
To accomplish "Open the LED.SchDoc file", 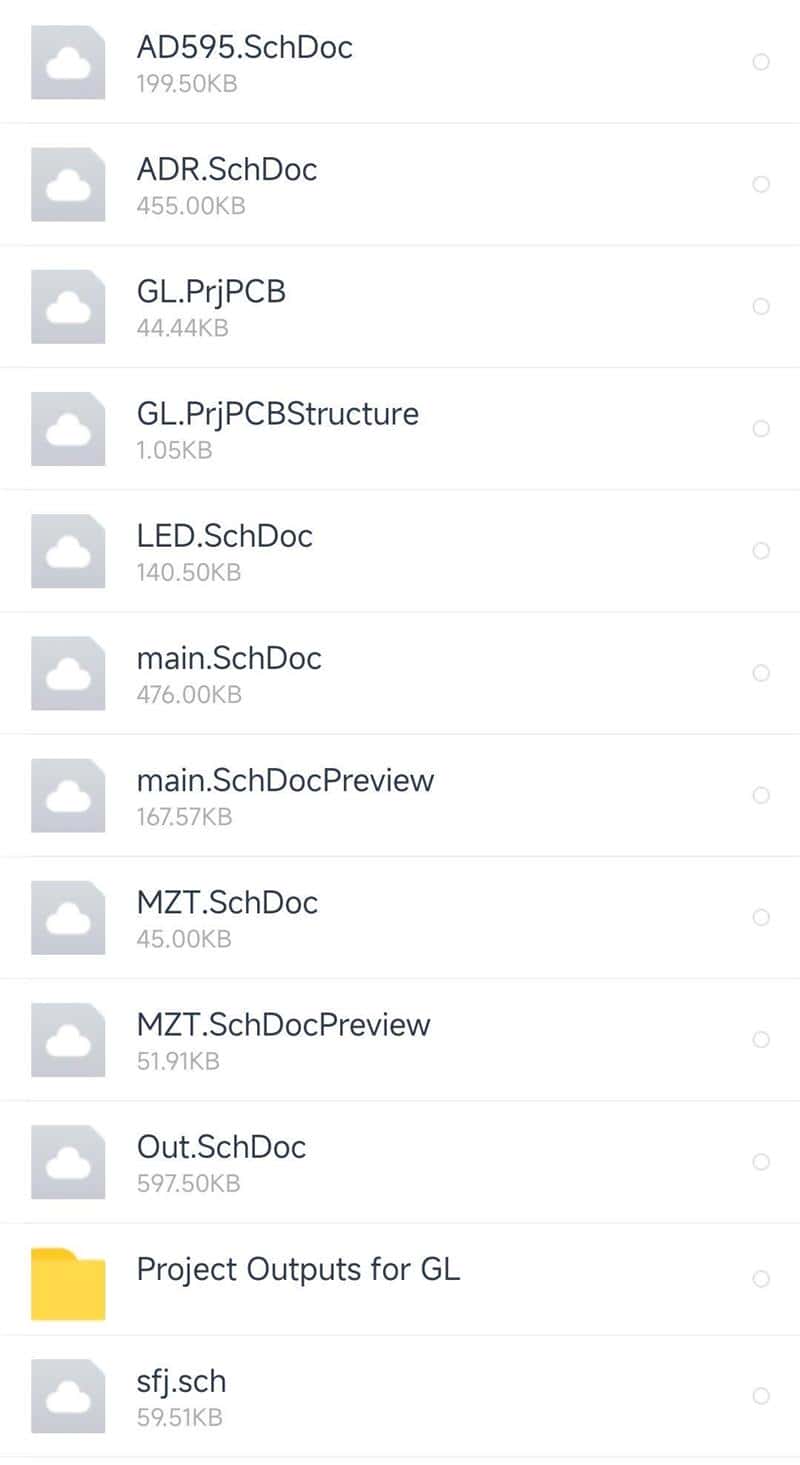I will tap(225, 536).
